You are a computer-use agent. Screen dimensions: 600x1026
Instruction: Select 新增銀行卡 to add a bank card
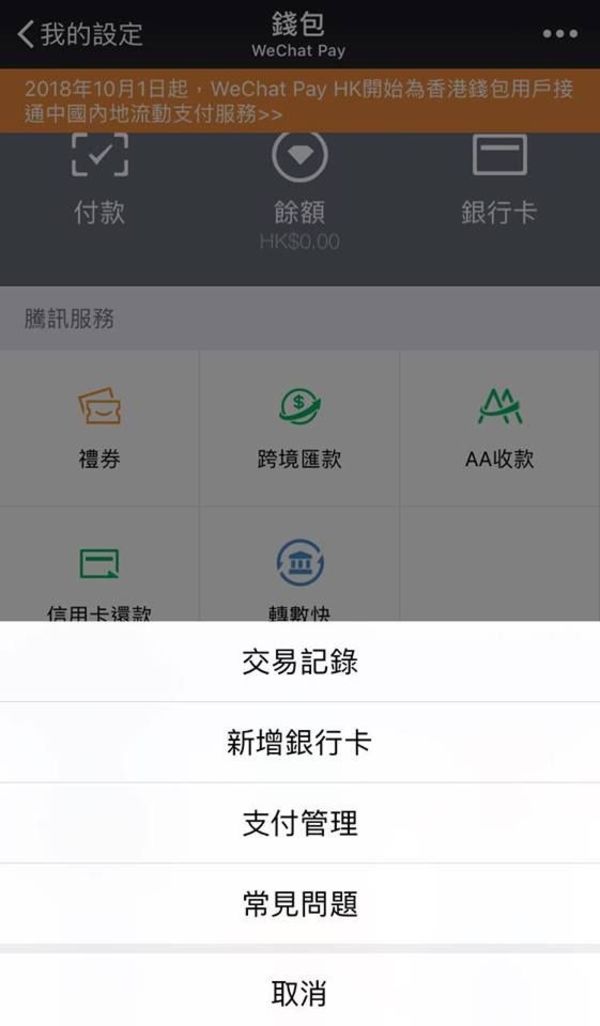[x=300, y=742]
